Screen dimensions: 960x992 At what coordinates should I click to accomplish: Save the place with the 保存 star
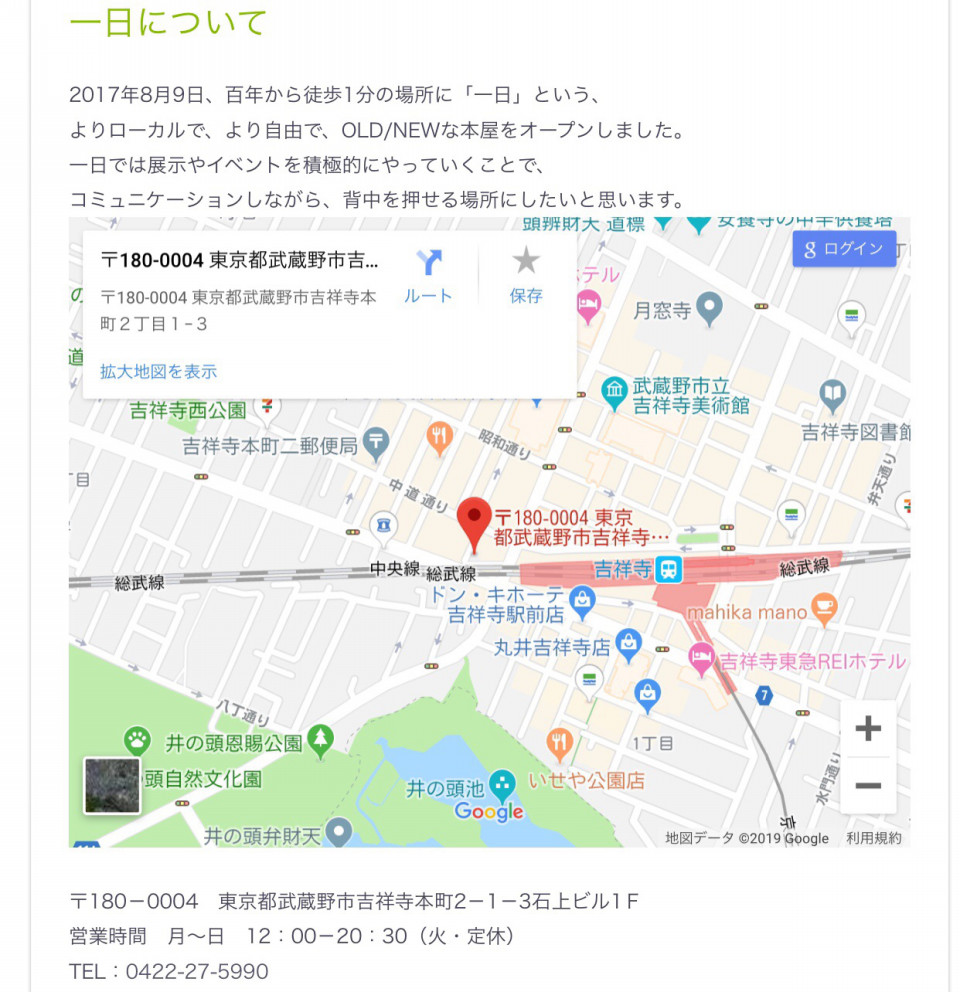coord(526,276)
